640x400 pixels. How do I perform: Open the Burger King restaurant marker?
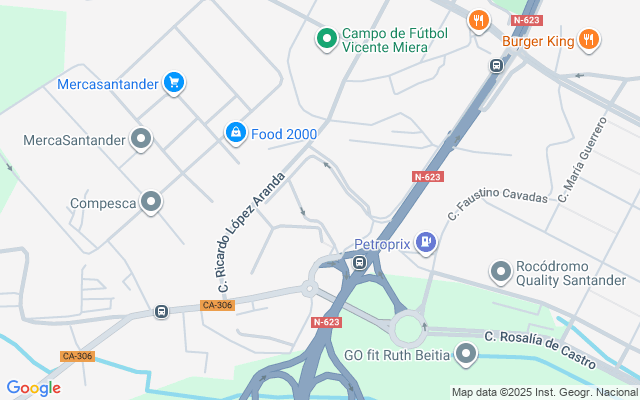point(589,40)
